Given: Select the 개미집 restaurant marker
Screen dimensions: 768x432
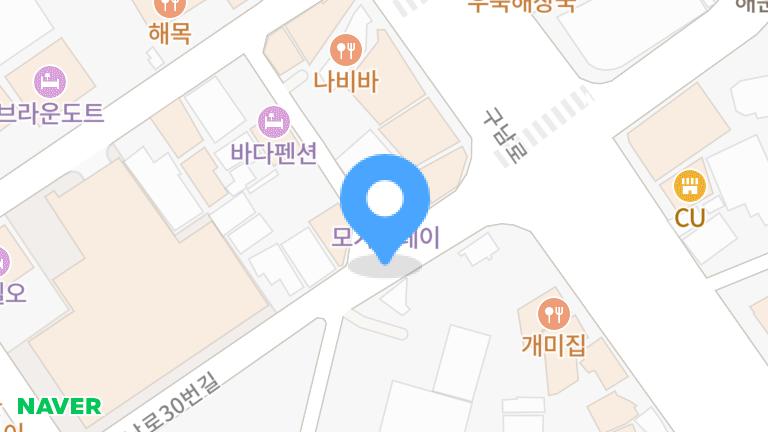Looking at the screenshot, I should tap(553, 315).
